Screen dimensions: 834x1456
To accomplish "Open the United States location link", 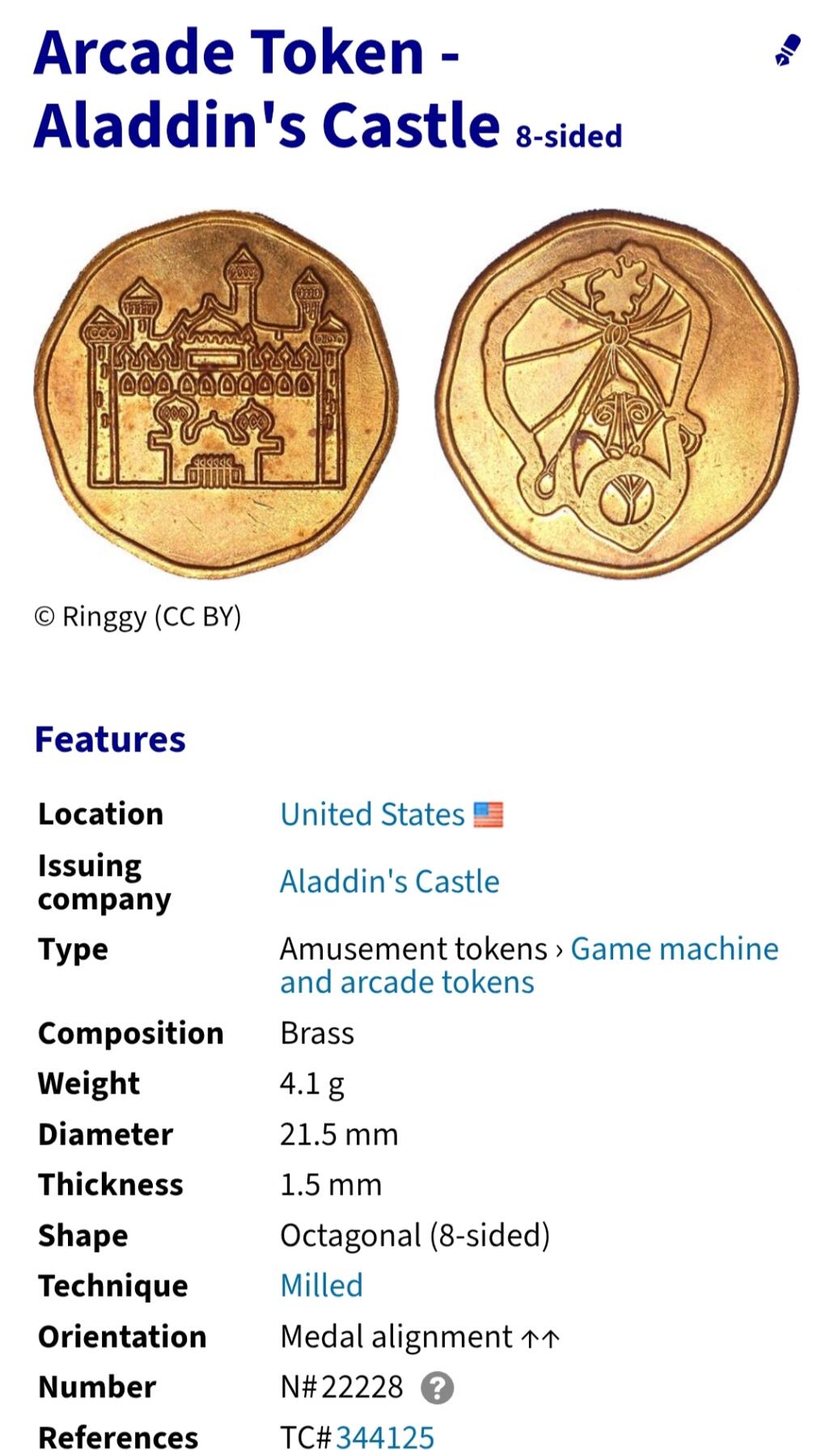I will [x=373, y=815].
